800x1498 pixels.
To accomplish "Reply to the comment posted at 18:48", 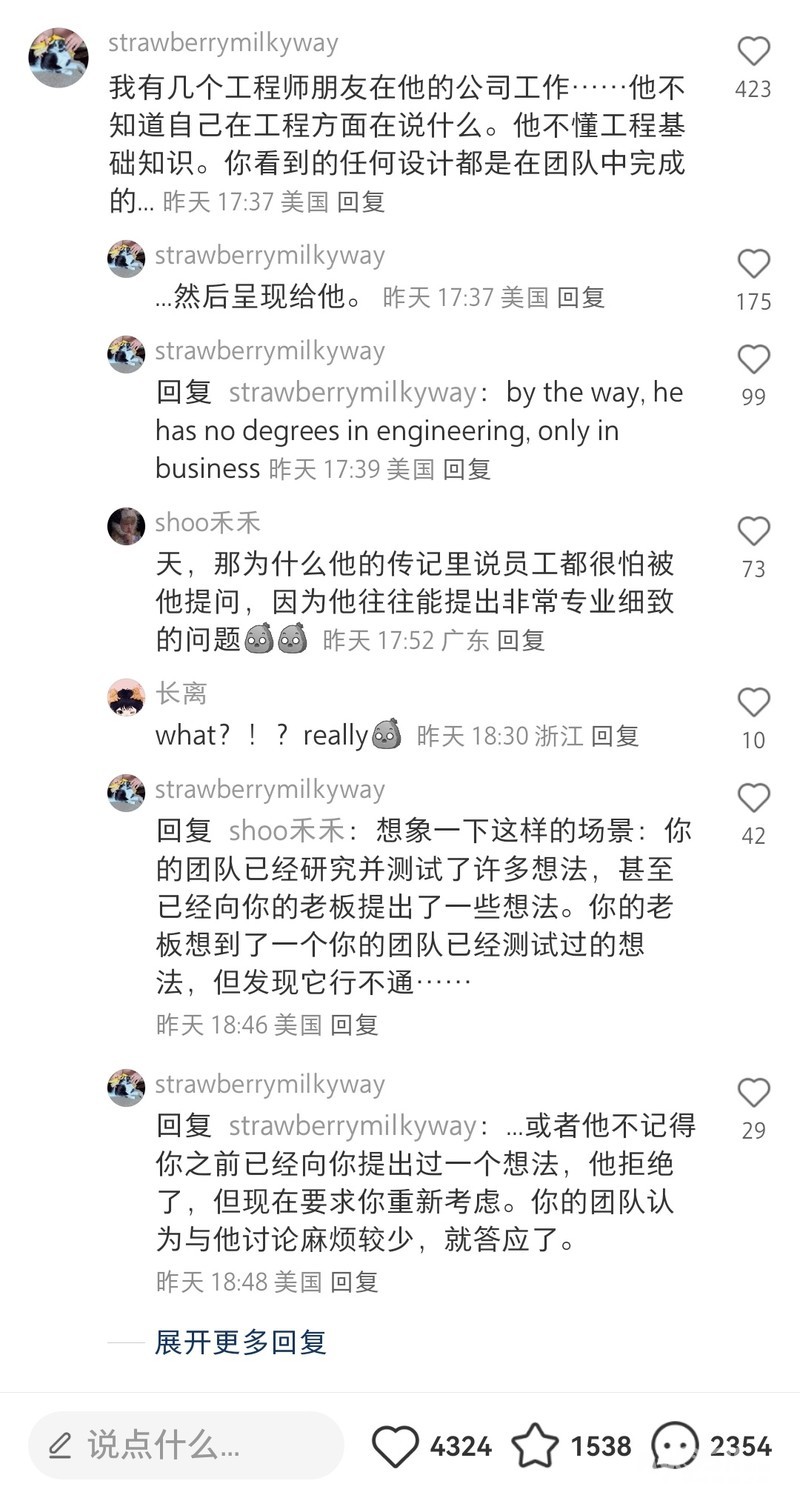I will (x=354, y=1282).
